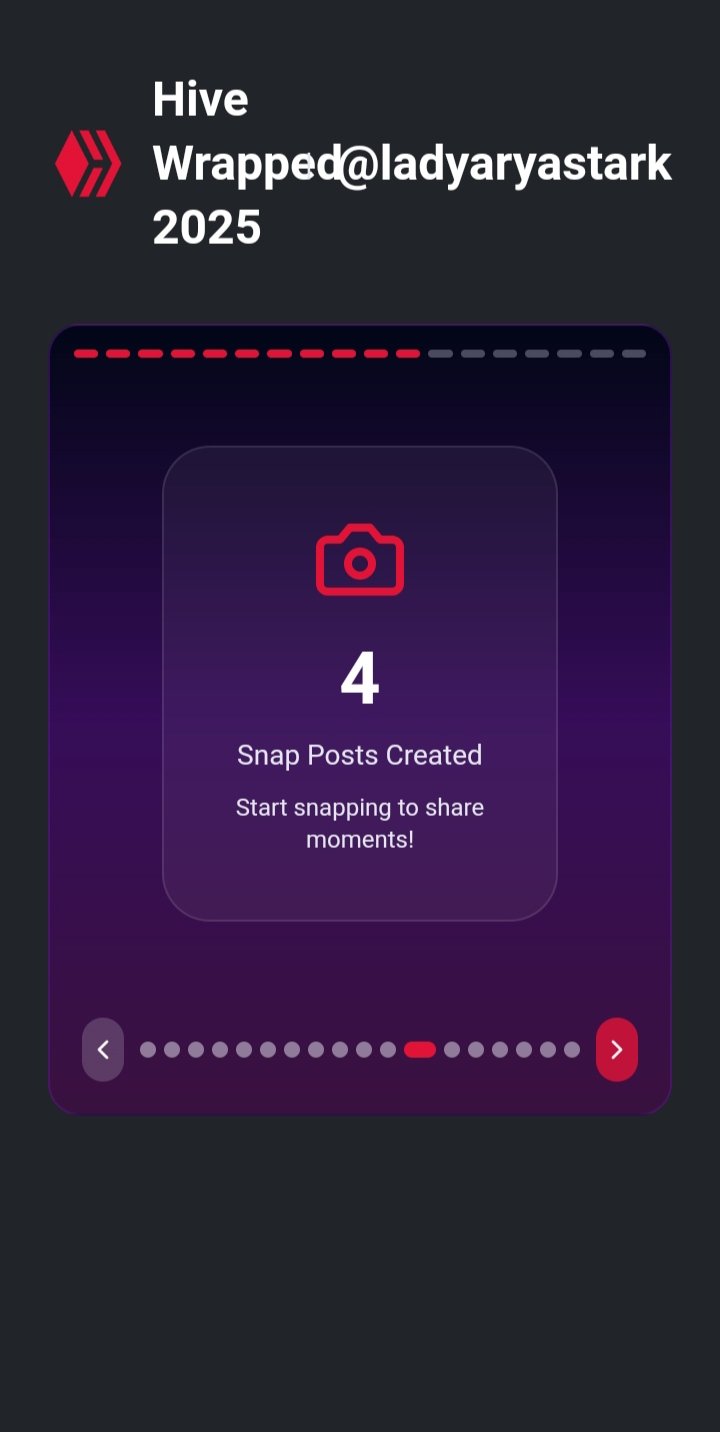Image resolution: width=720 pixels, height=1432 pixels.
Task: Jump to the last slide dot
Action: pyautogui.click(x=572, y=1049)
